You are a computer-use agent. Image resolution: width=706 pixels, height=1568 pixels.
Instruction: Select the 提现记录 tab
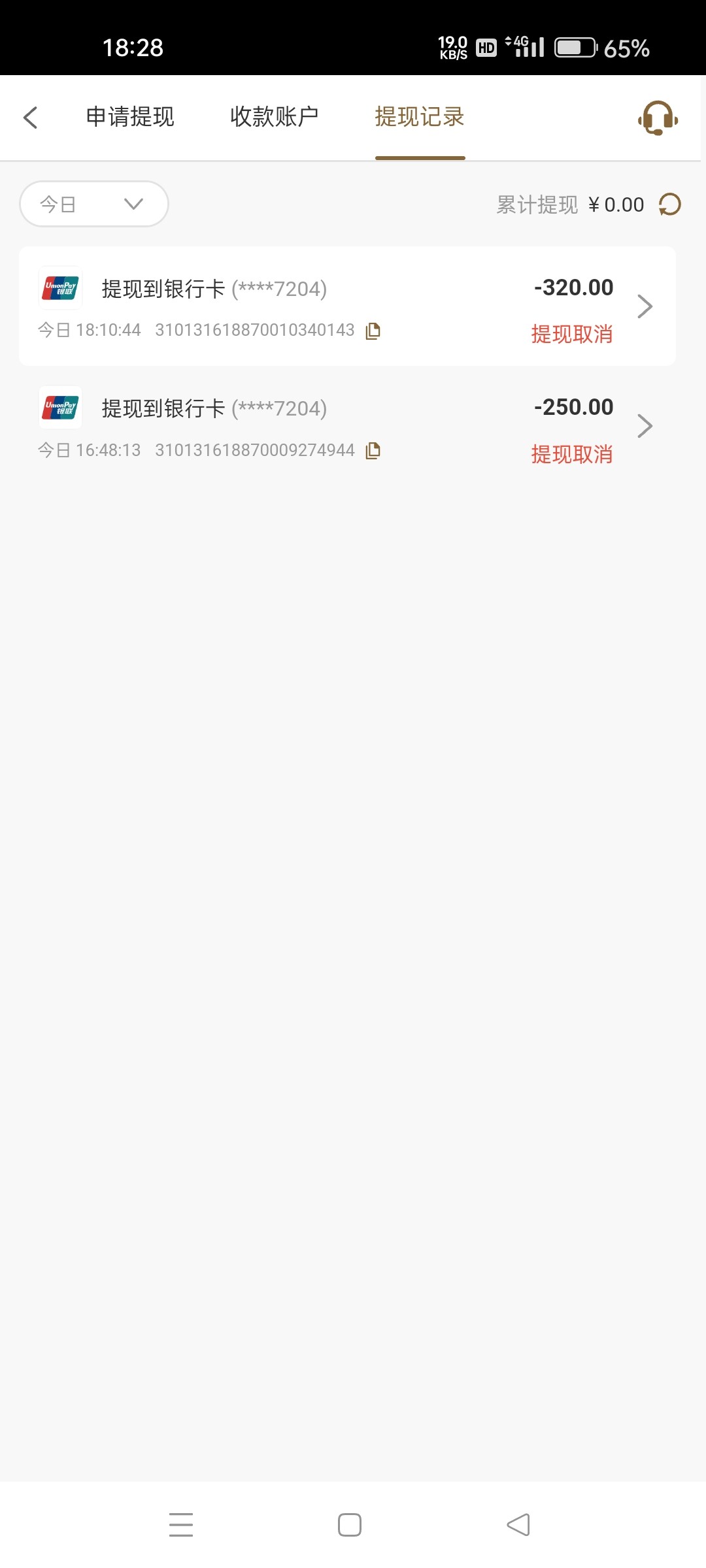pyautogui.click(x=419, y=117)
